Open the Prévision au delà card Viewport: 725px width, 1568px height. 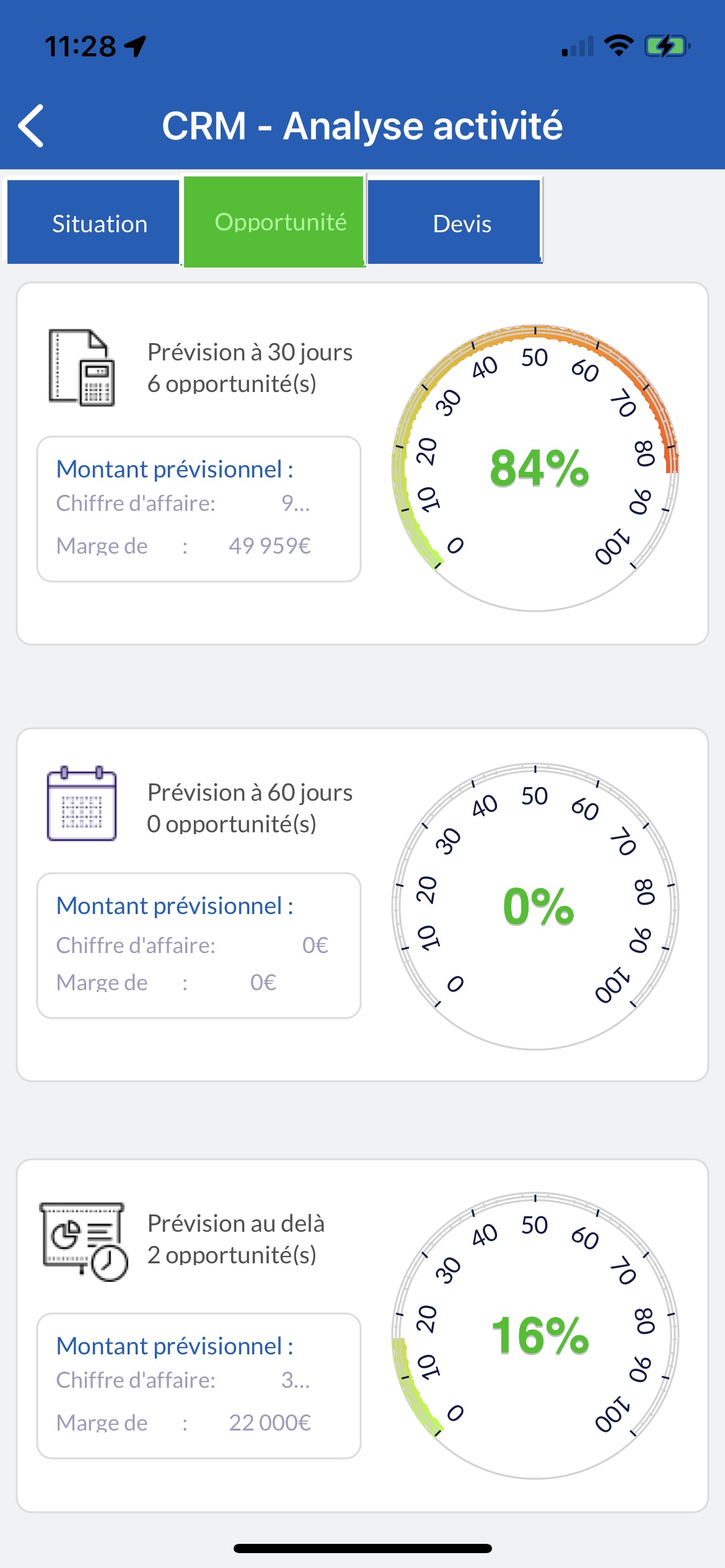362,1336
